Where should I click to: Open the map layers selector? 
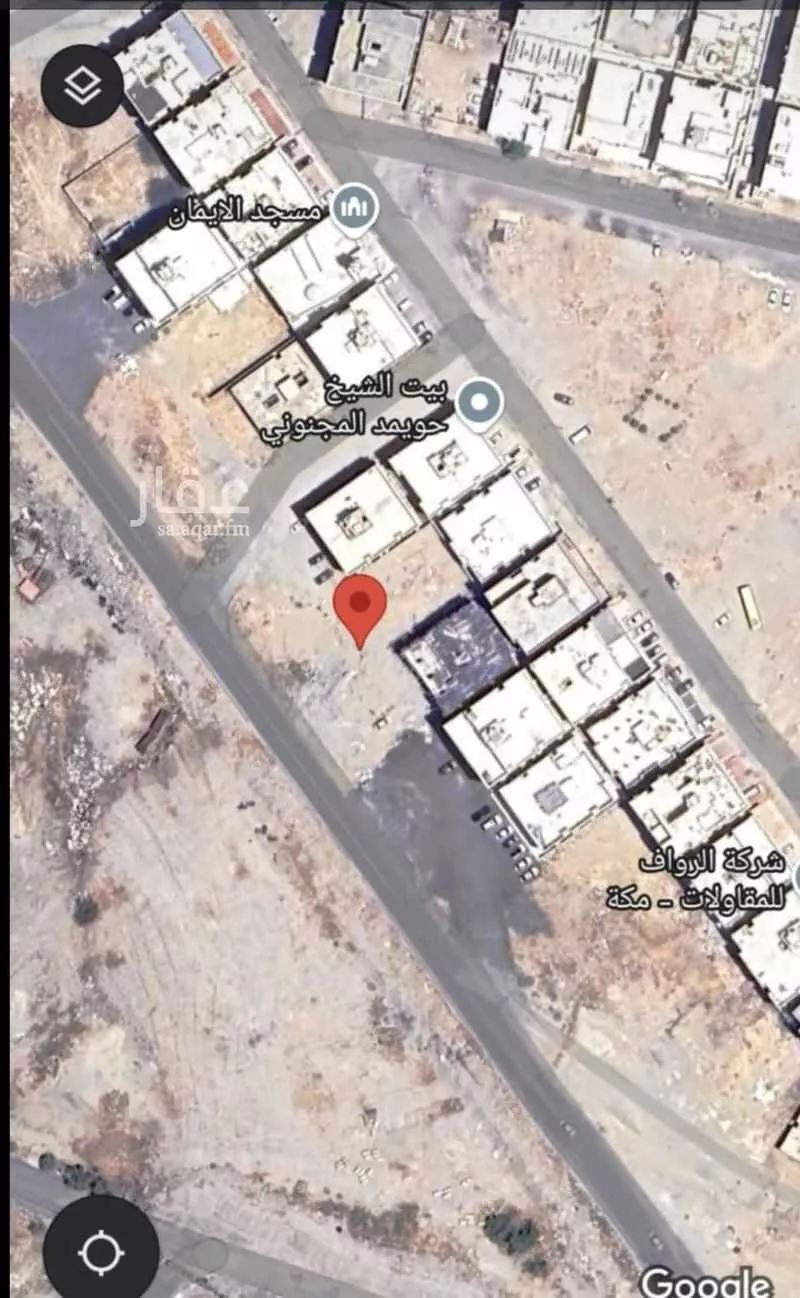82,86
